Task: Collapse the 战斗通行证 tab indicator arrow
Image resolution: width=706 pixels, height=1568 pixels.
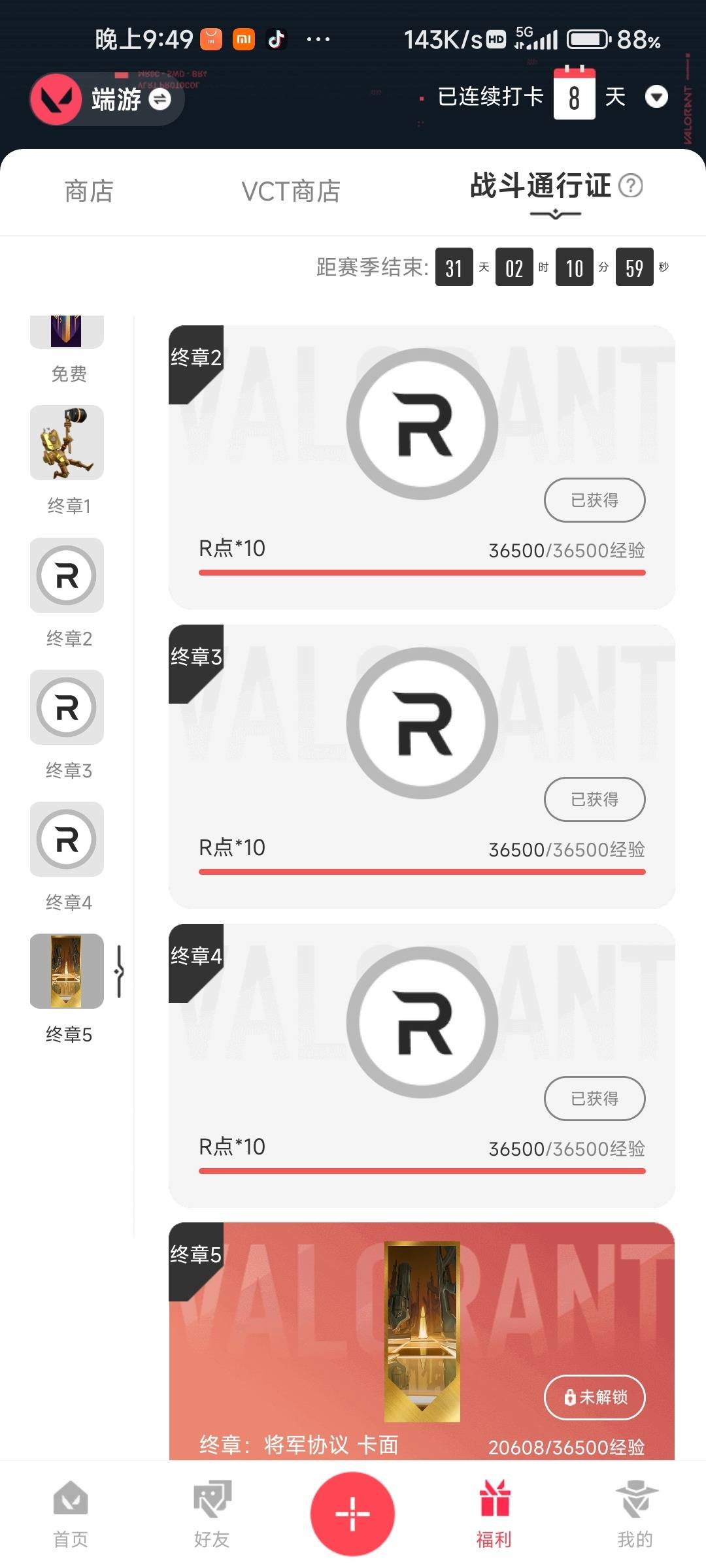Action: tap(554, 214)
